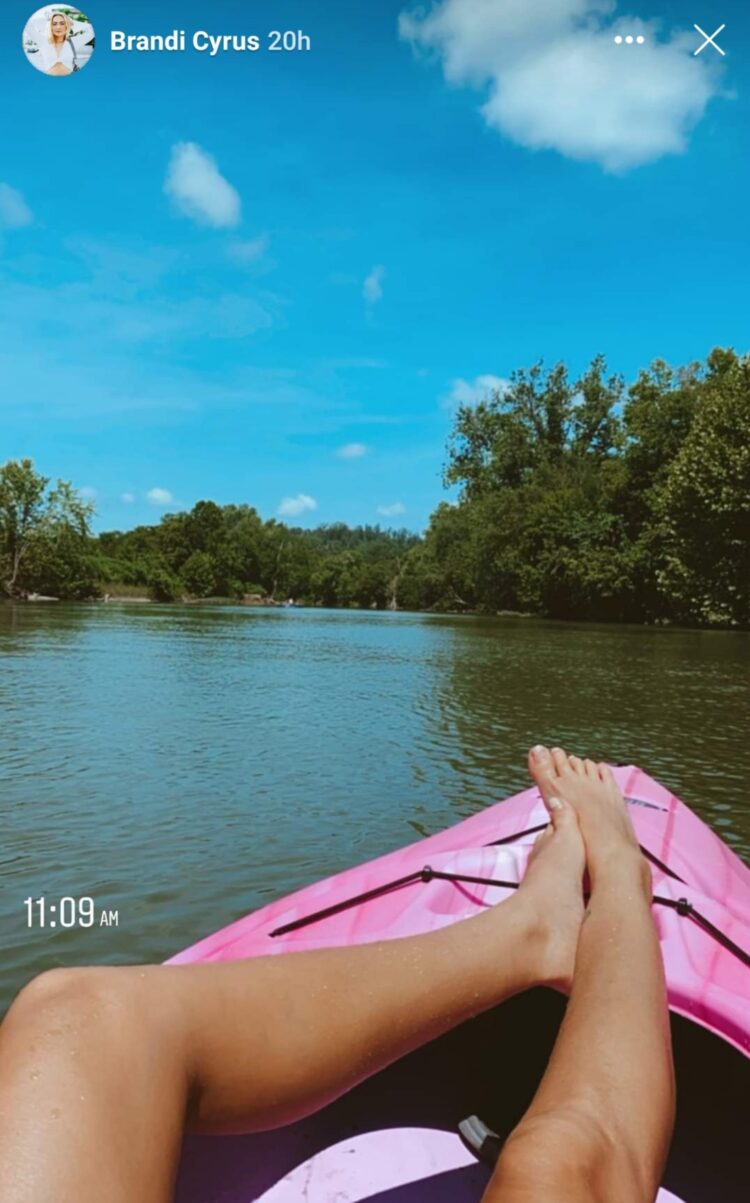Click the X icon to exit the story

point(710,38)
